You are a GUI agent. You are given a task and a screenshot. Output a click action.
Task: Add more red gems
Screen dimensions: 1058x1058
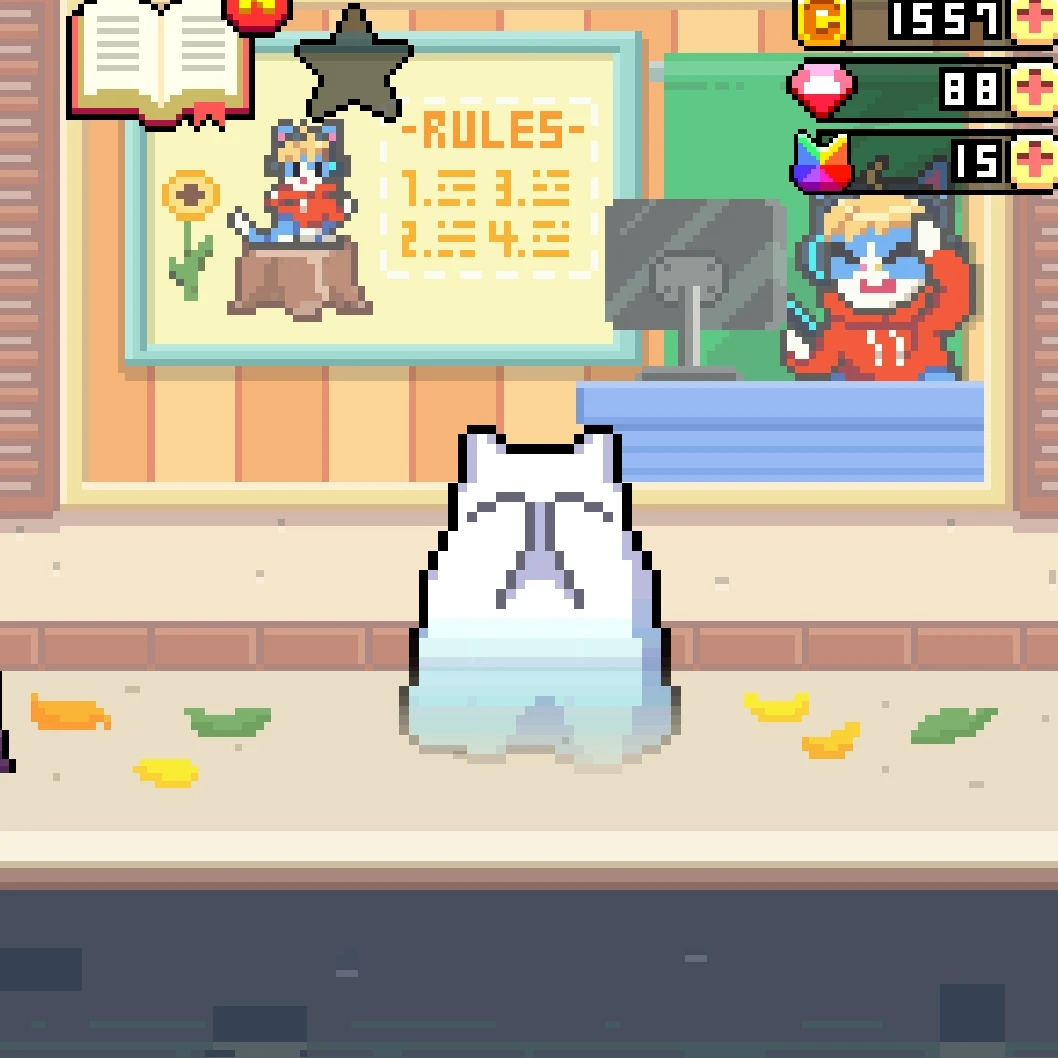1034,90
